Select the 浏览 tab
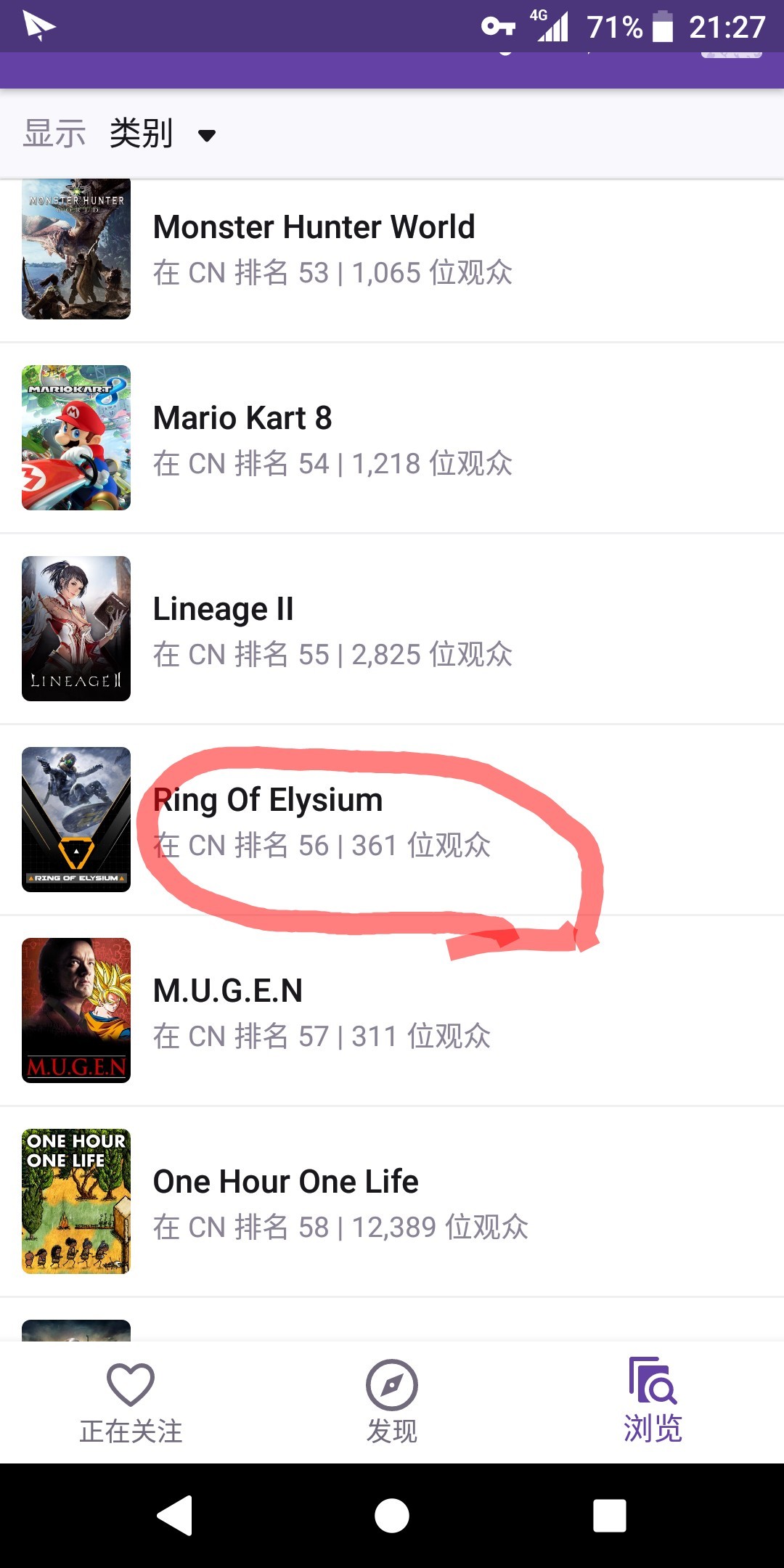The width and height of the screenshot is (784, 1568). click(653, 1402)
